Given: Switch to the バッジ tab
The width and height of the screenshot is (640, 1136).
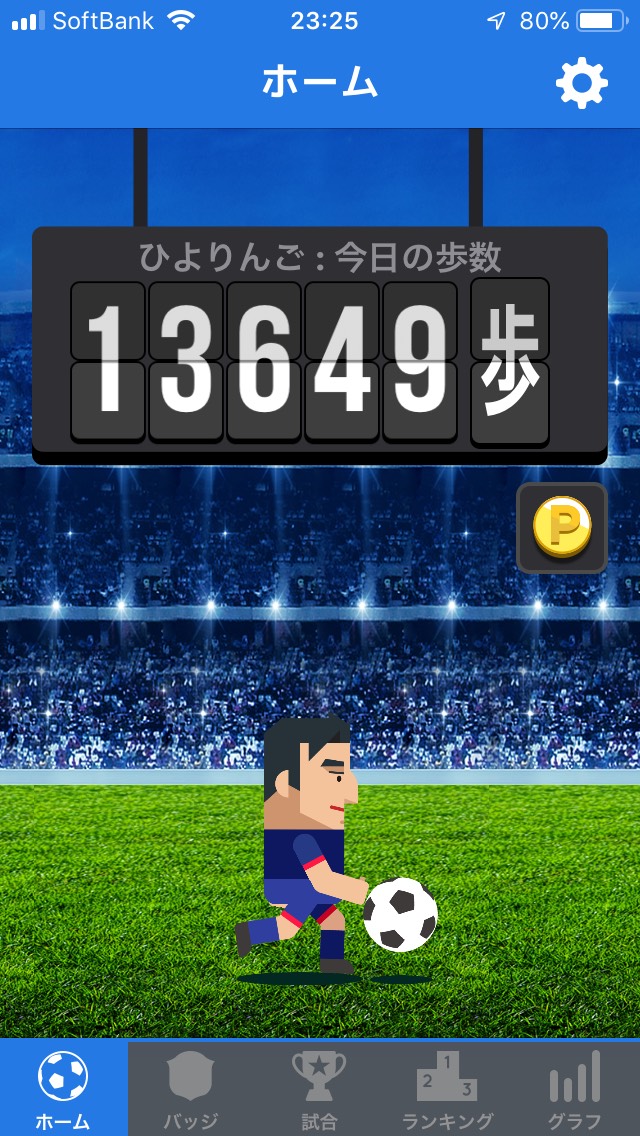Looking at the screenshot, I should point(190,1090).
